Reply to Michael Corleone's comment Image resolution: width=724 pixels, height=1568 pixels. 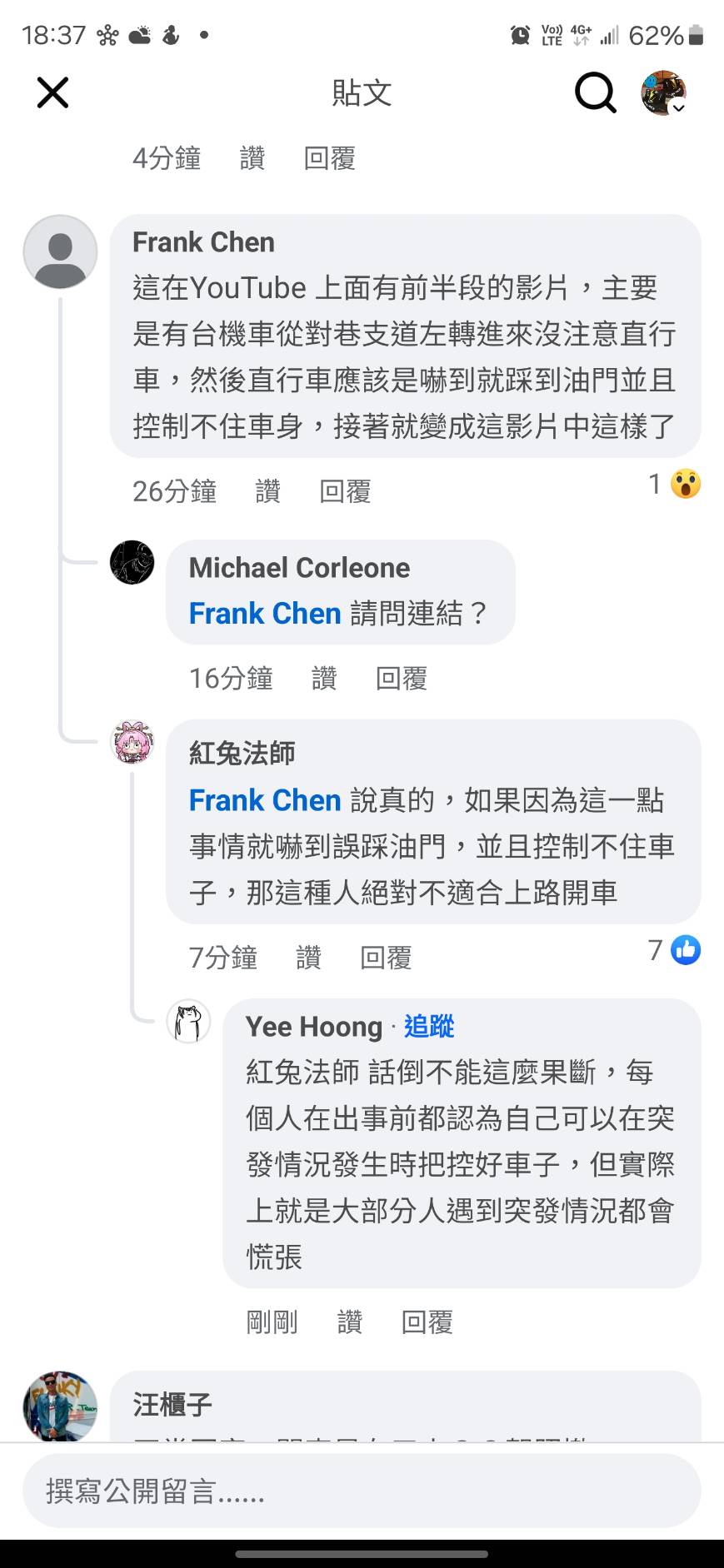[x=402, y=679]
